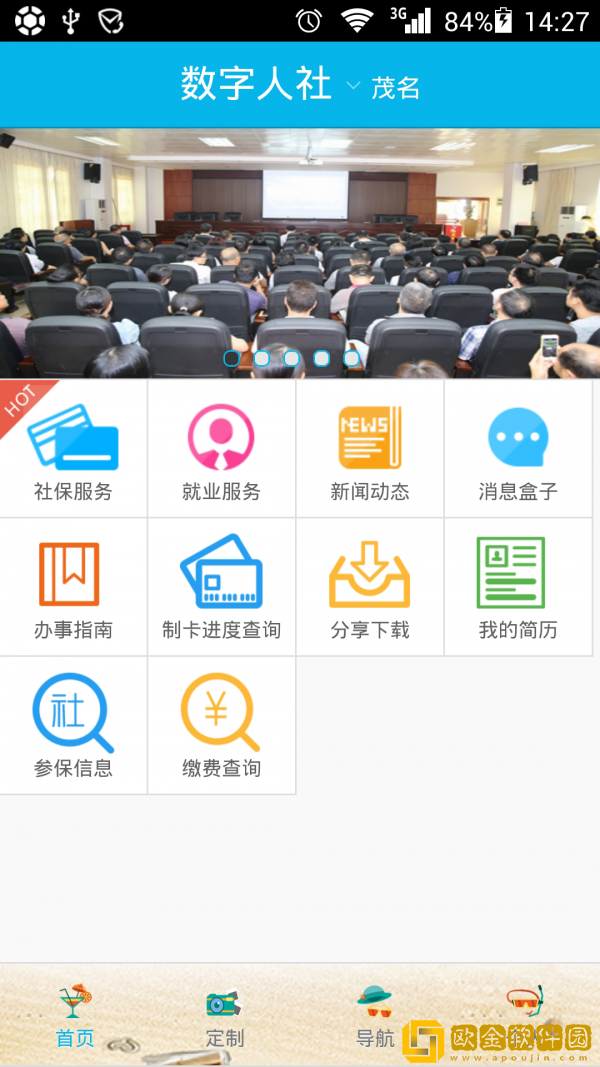View 我的简历 my resume
Screen dimensions: 600x1067
click(x=517, y=588)
